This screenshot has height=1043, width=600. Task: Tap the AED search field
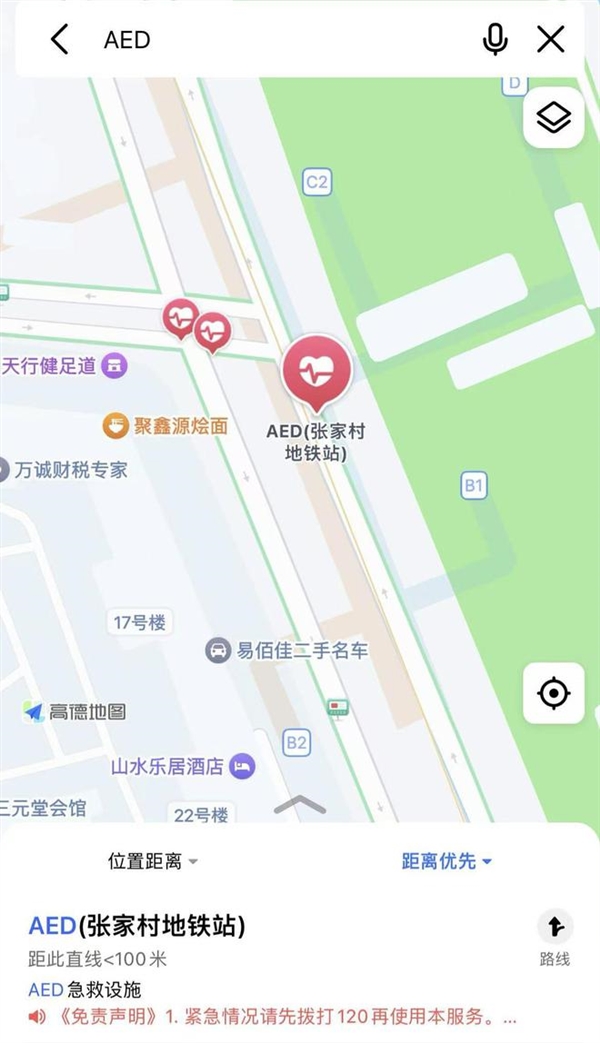click(x=280, y=40)
